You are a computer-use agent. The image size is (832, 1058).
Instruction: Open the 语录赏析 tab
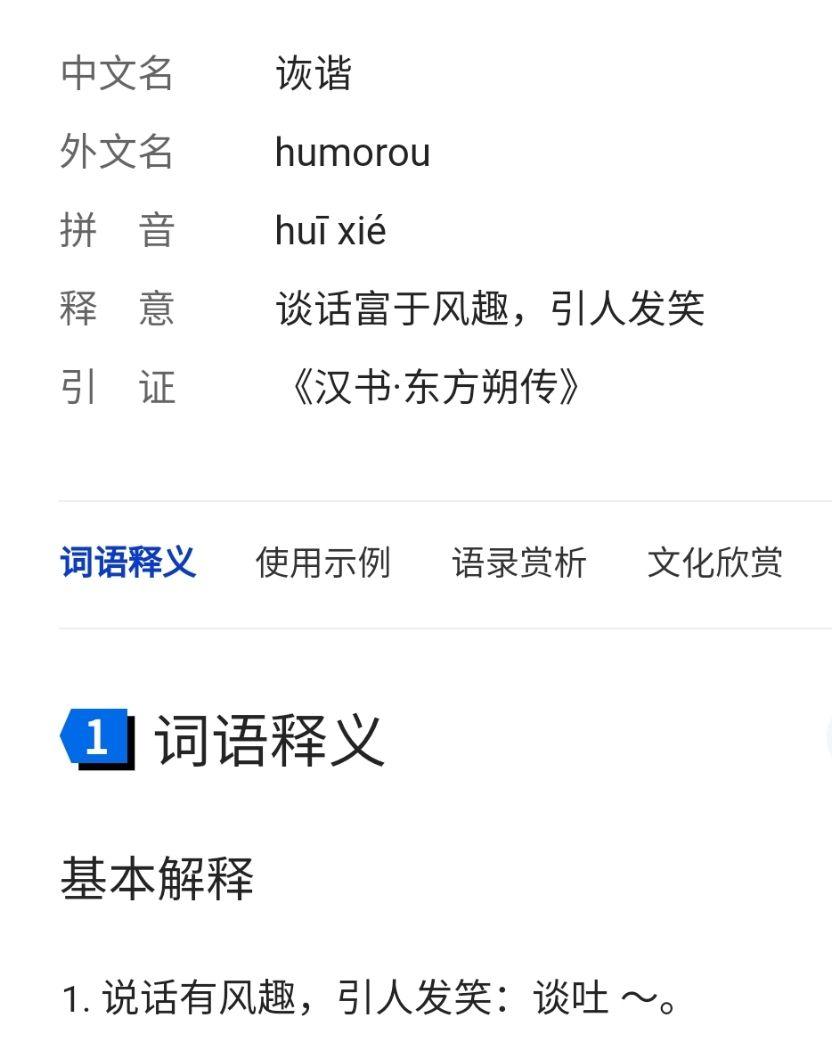pos(518,563)
